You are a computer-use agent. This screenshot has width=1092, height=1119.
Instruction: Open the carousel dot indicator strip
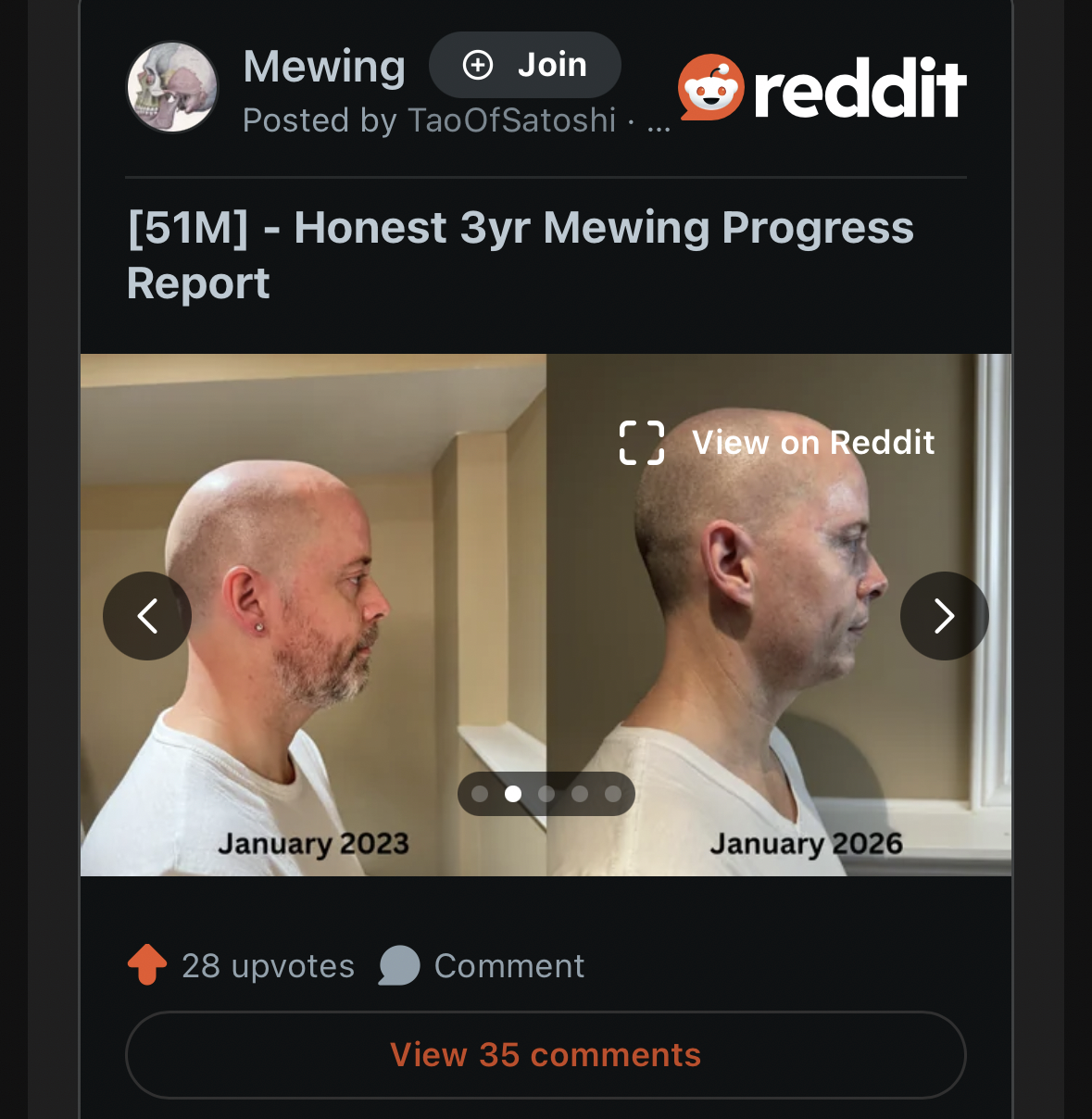click(x=546, y=793)
